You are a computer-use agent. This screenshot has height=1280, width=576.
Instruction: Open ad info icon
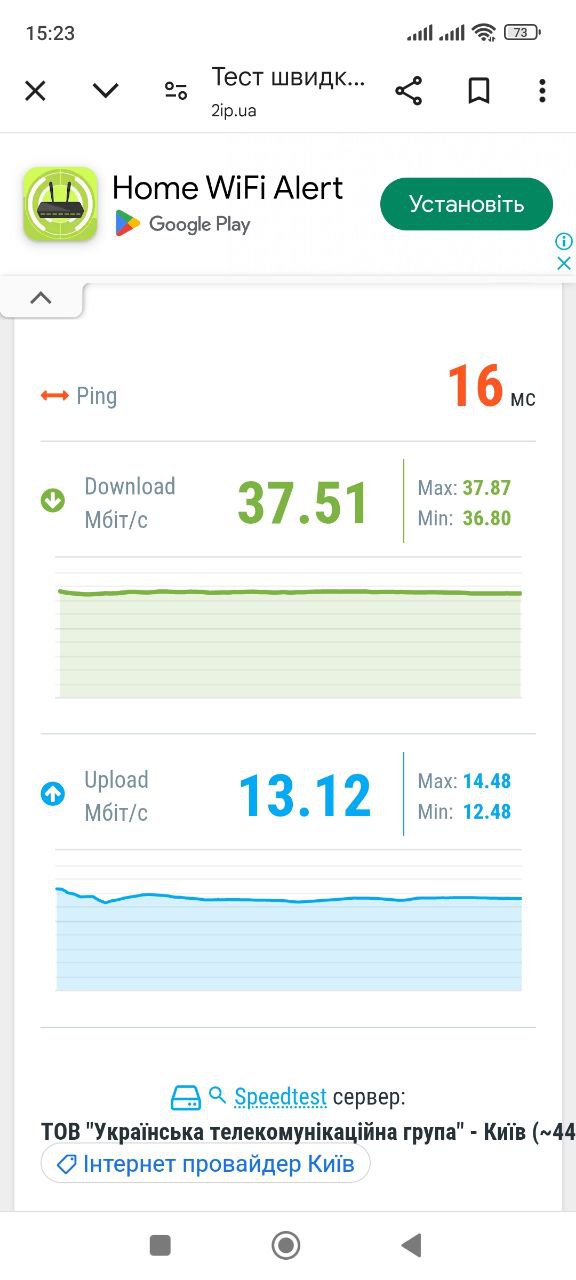pos(564,241)
